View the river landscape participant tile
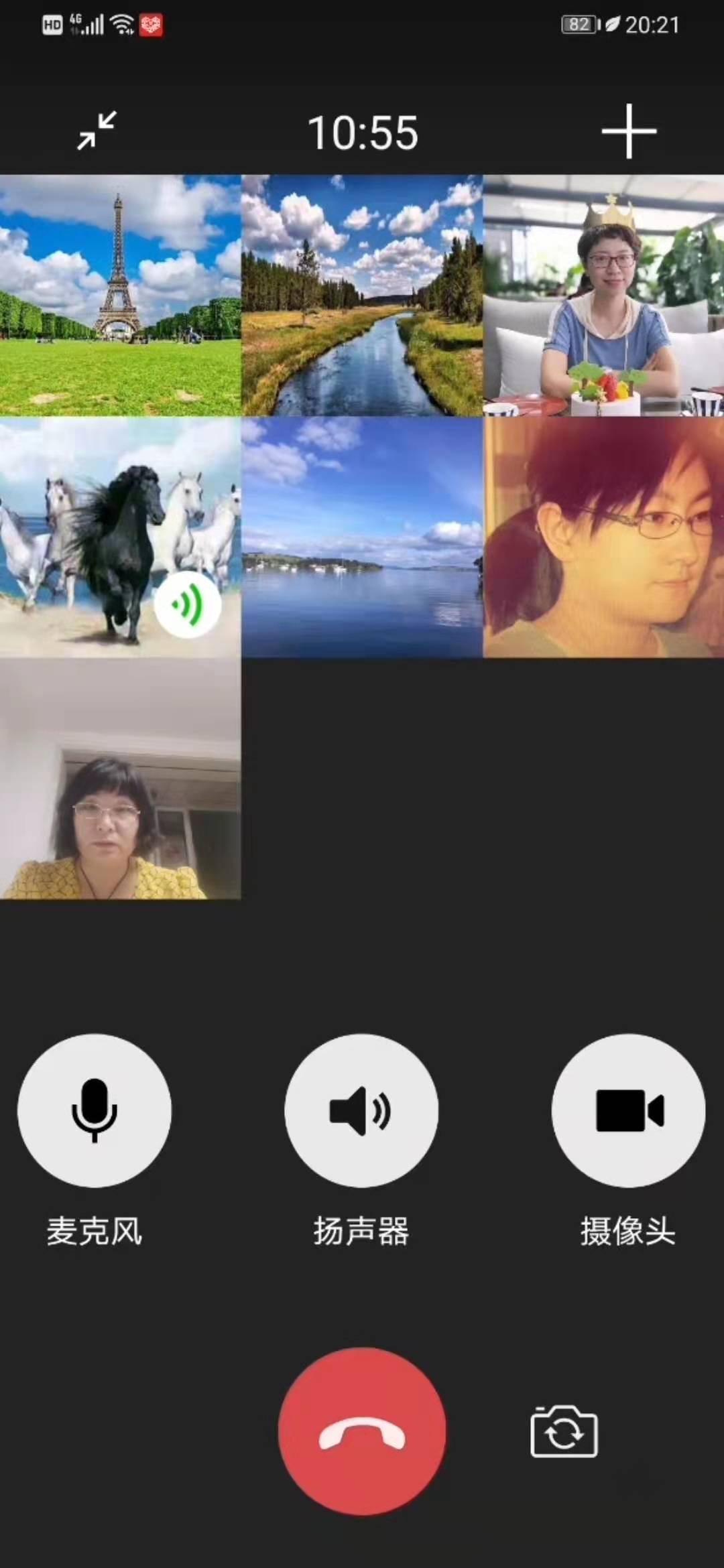The image size is (724, 1568). point(362,296)
